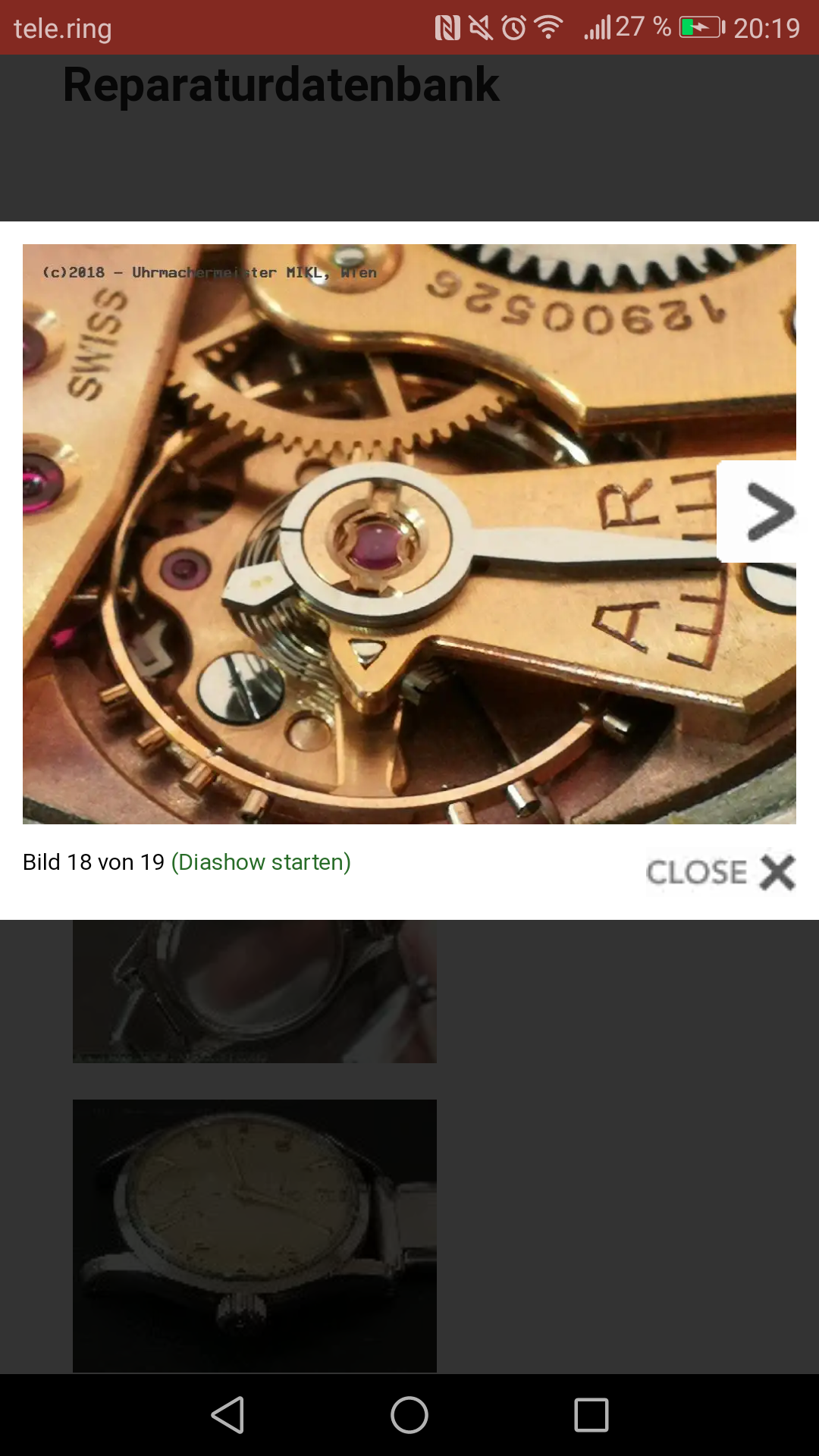Go to the home screen
The height and width of the screenshot is (1456, 819).
(409, 1415)
